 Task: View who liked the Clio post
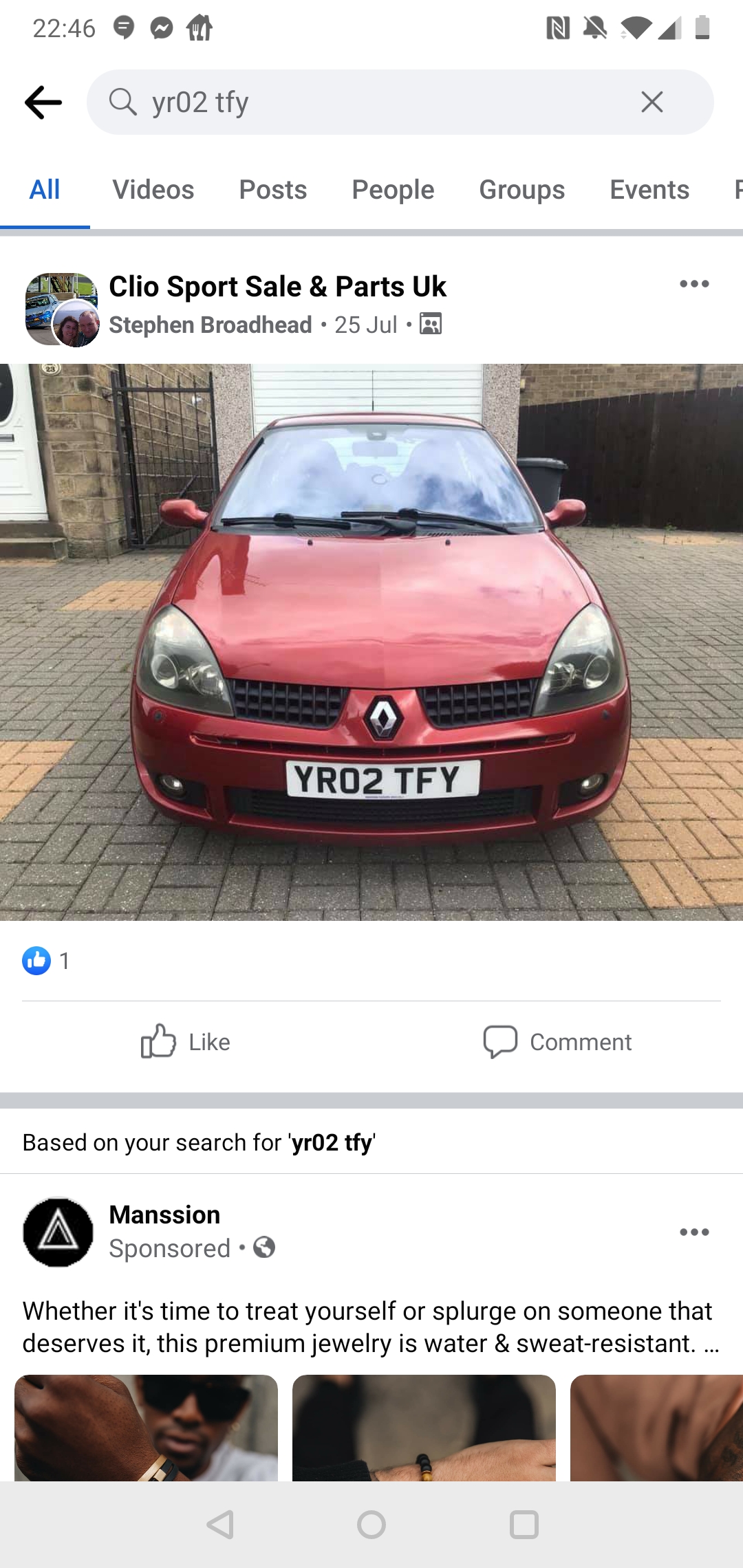[x=46, y=961]
